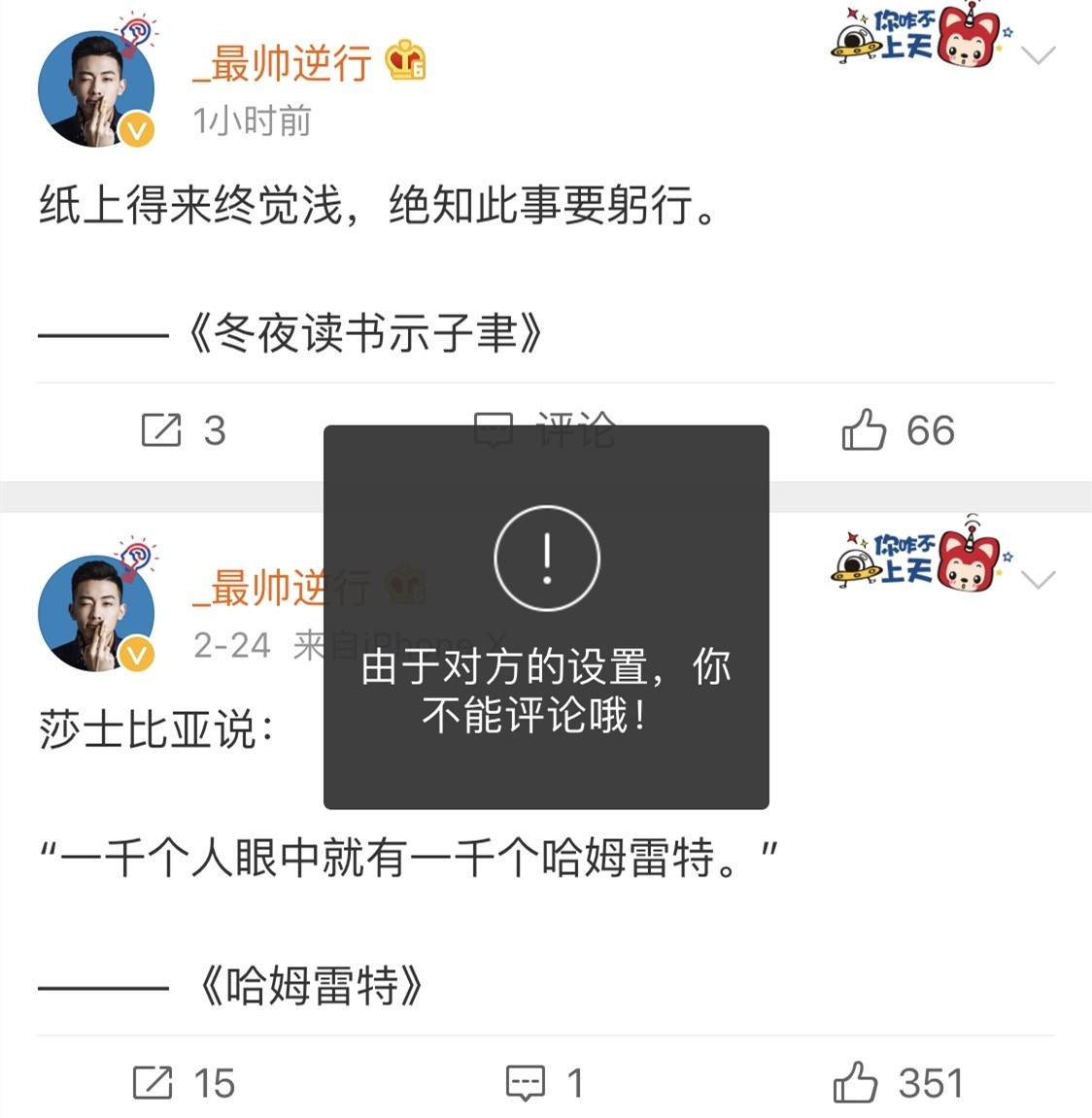The width and height of the screenshot is (1092, 1118).
Task: Expand the chevron menu on the 1小时前 post
Action: 1039,55
